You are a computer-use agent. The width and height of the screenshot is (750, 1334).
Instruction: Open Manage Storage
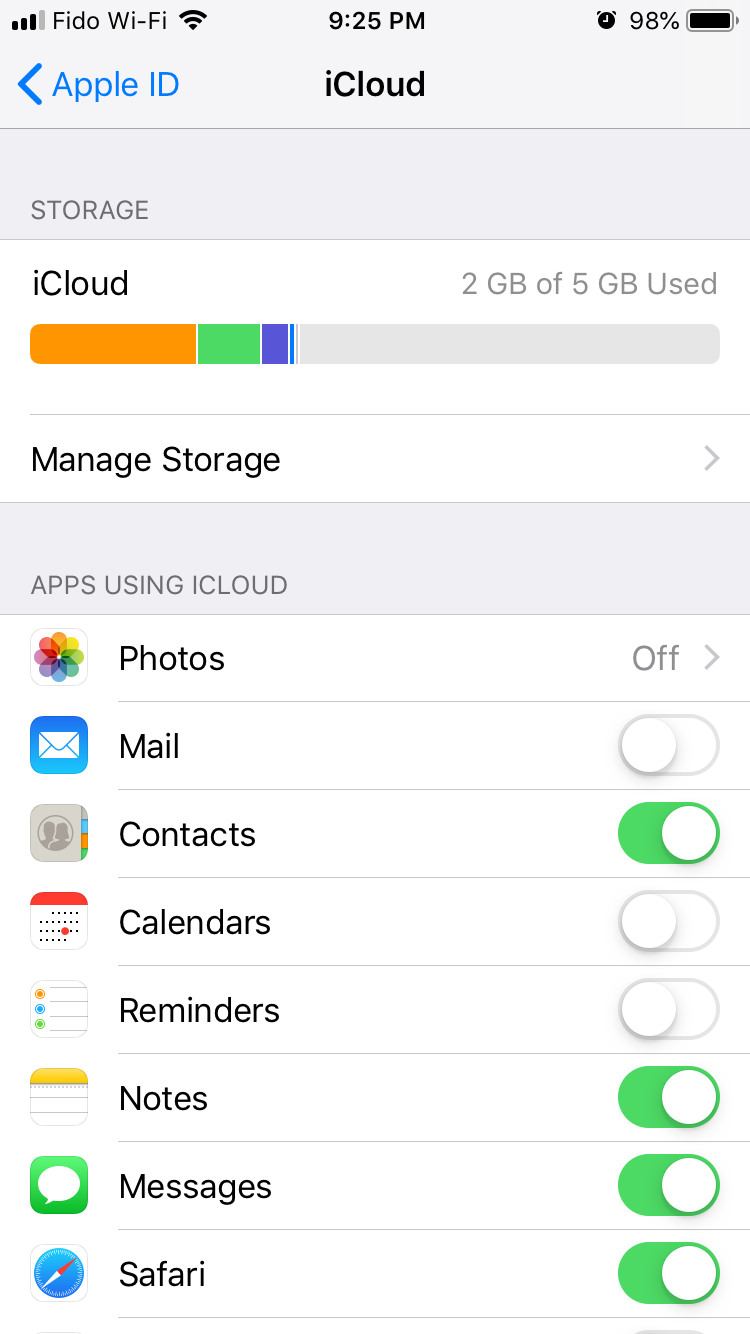tap(375, 459)
